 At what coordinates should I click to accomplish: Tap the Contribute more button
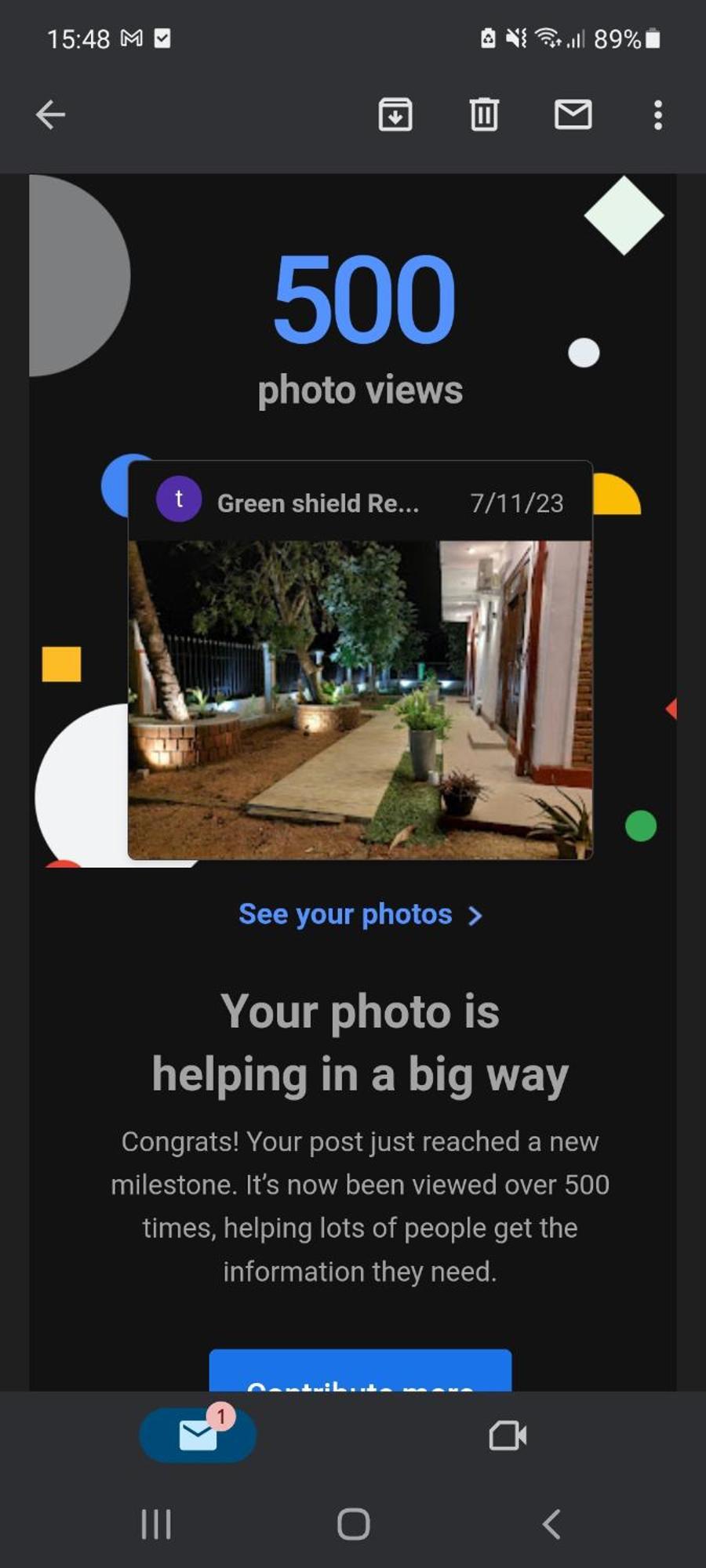click(x=360, y=1372)
